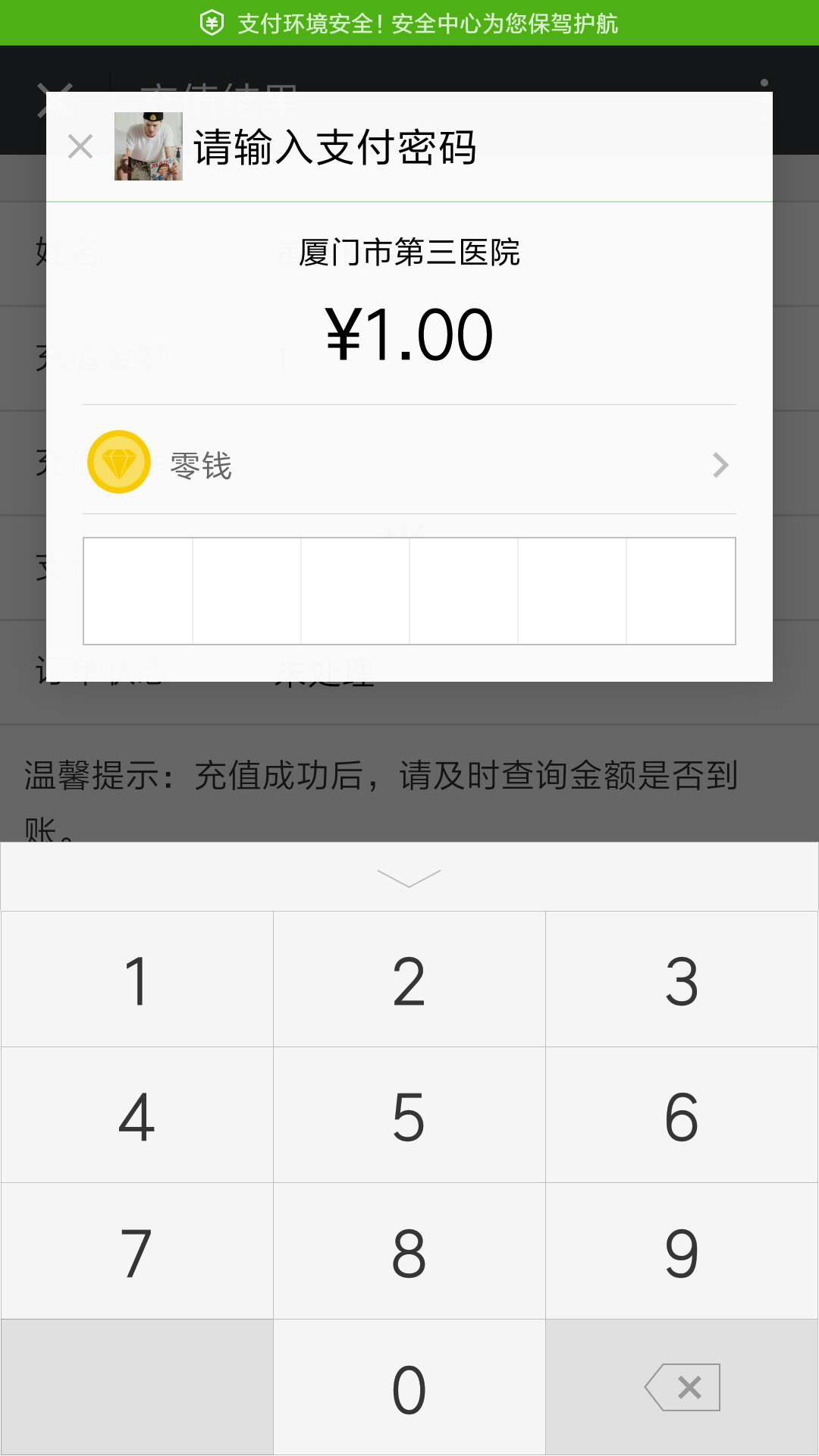Enter digit 9 on keypad
The width and height of the screenshot is (819, 1456).
pyautogui.click(x=682, y=1252)
